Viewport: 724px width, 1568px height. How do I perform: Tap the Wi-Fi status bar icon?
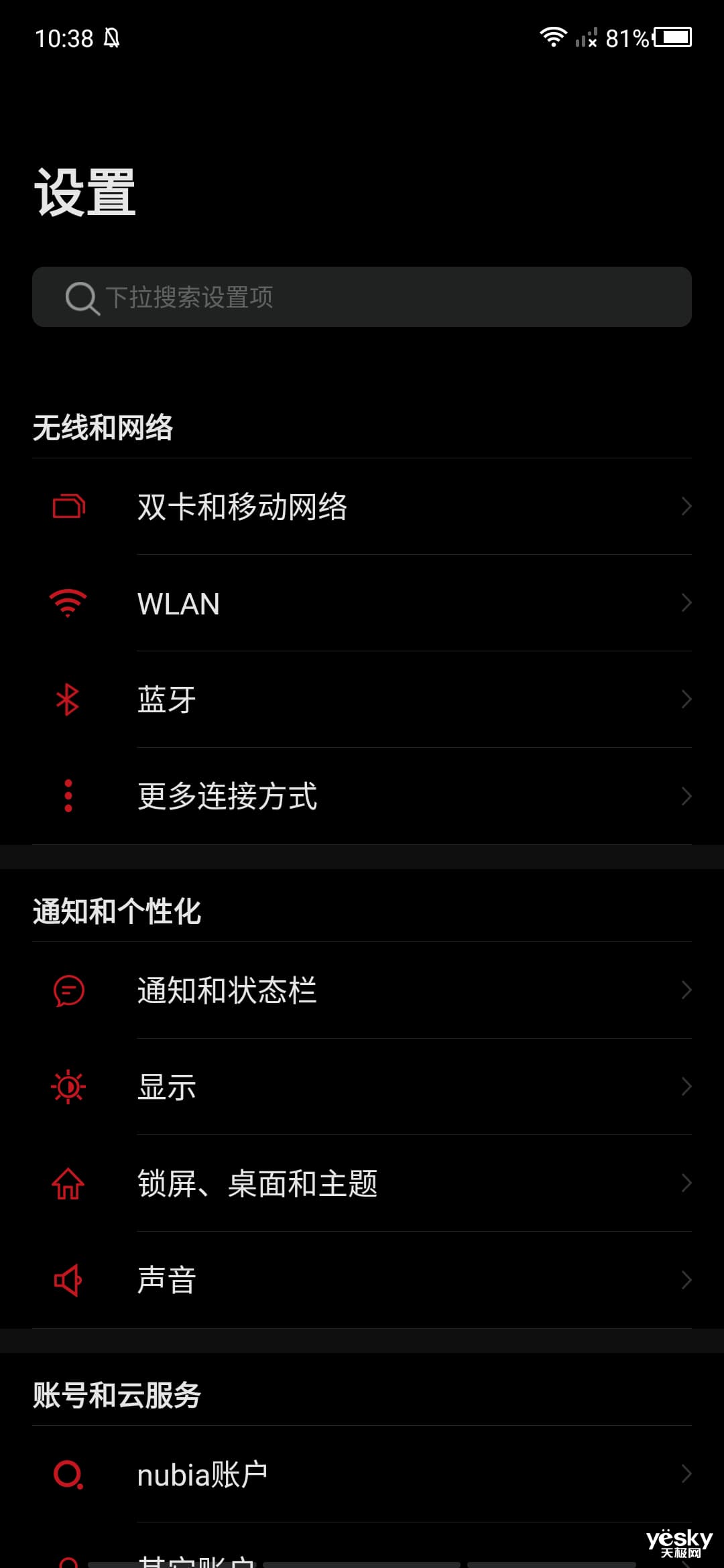[554, 37]
